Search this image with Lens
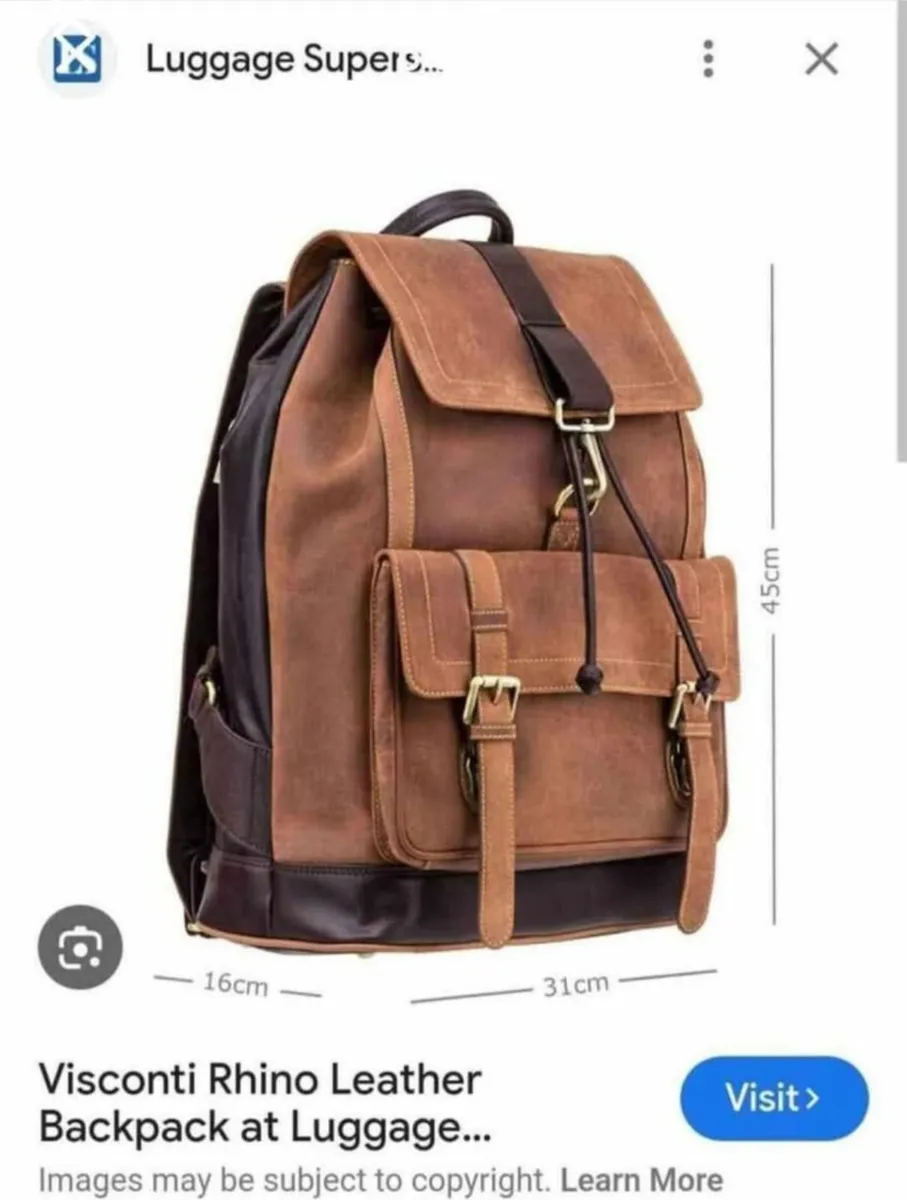The height and width of the screenshot is (1200, 907). point(80,946)
